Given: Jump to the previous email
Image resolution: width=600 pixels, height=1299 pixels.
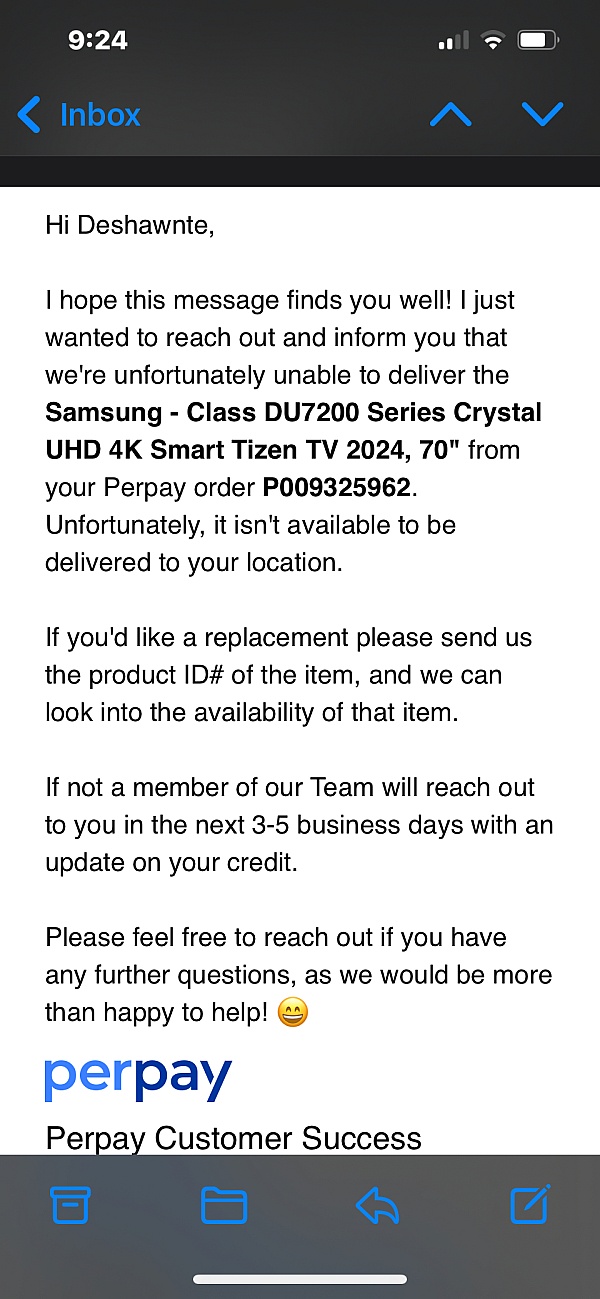Looking at the screenshot, I should [x=450, y=115].
